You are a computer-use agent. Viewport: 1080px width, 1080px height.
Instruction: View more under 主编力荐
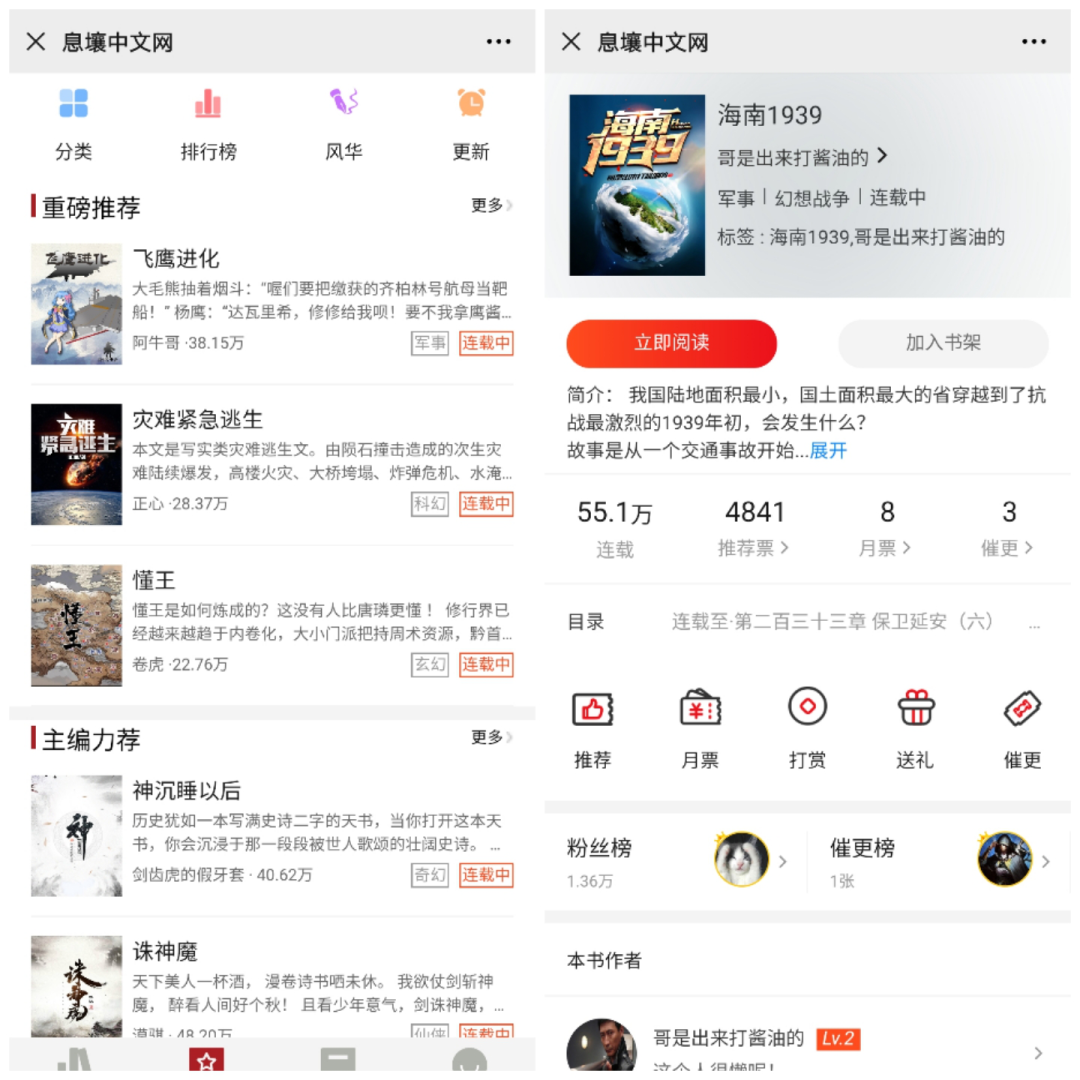(x=491, y=737)
